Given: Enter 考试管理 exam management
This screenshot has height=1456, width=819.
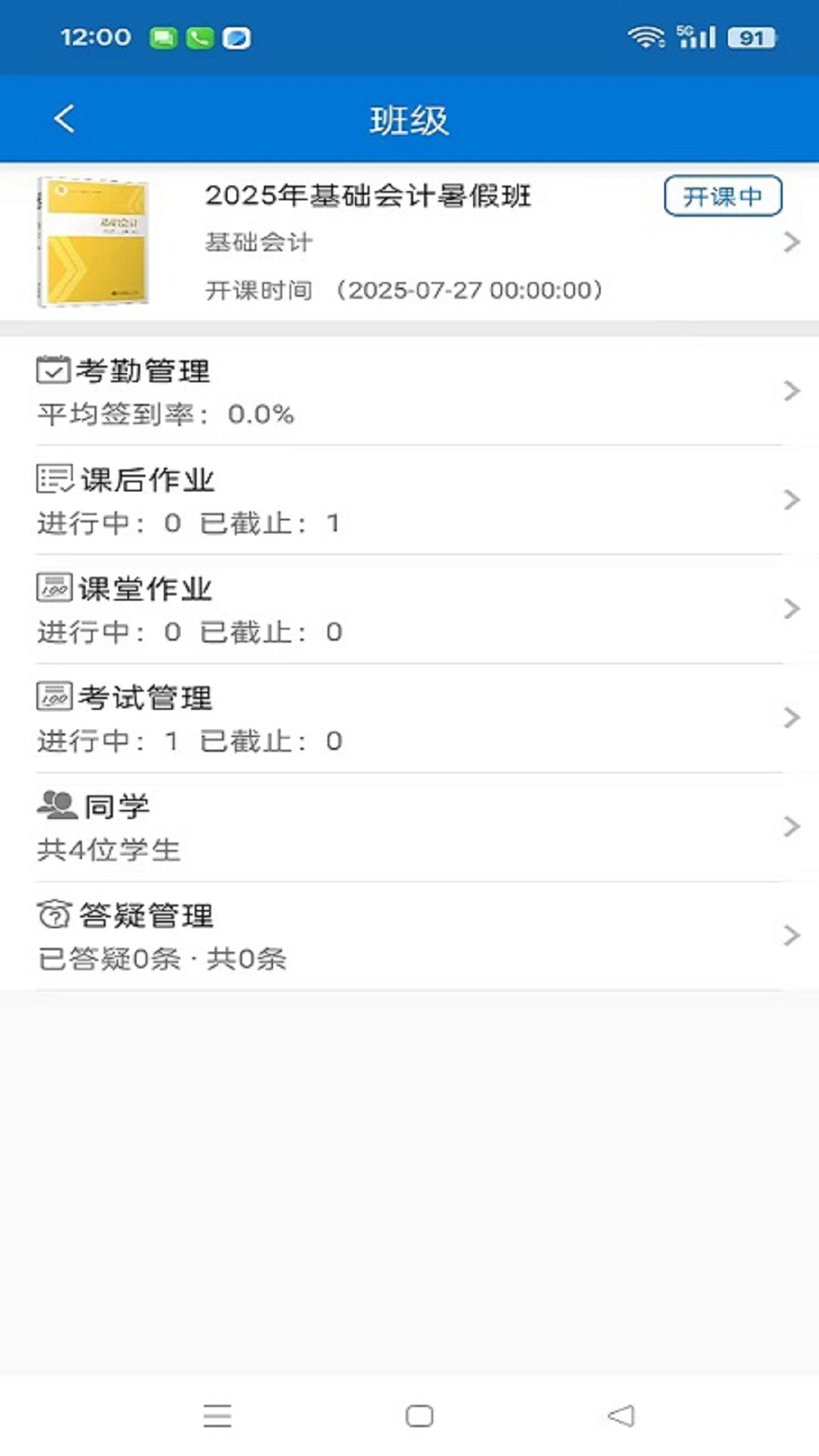Looking at the screenshot, I should coord(409,719).
